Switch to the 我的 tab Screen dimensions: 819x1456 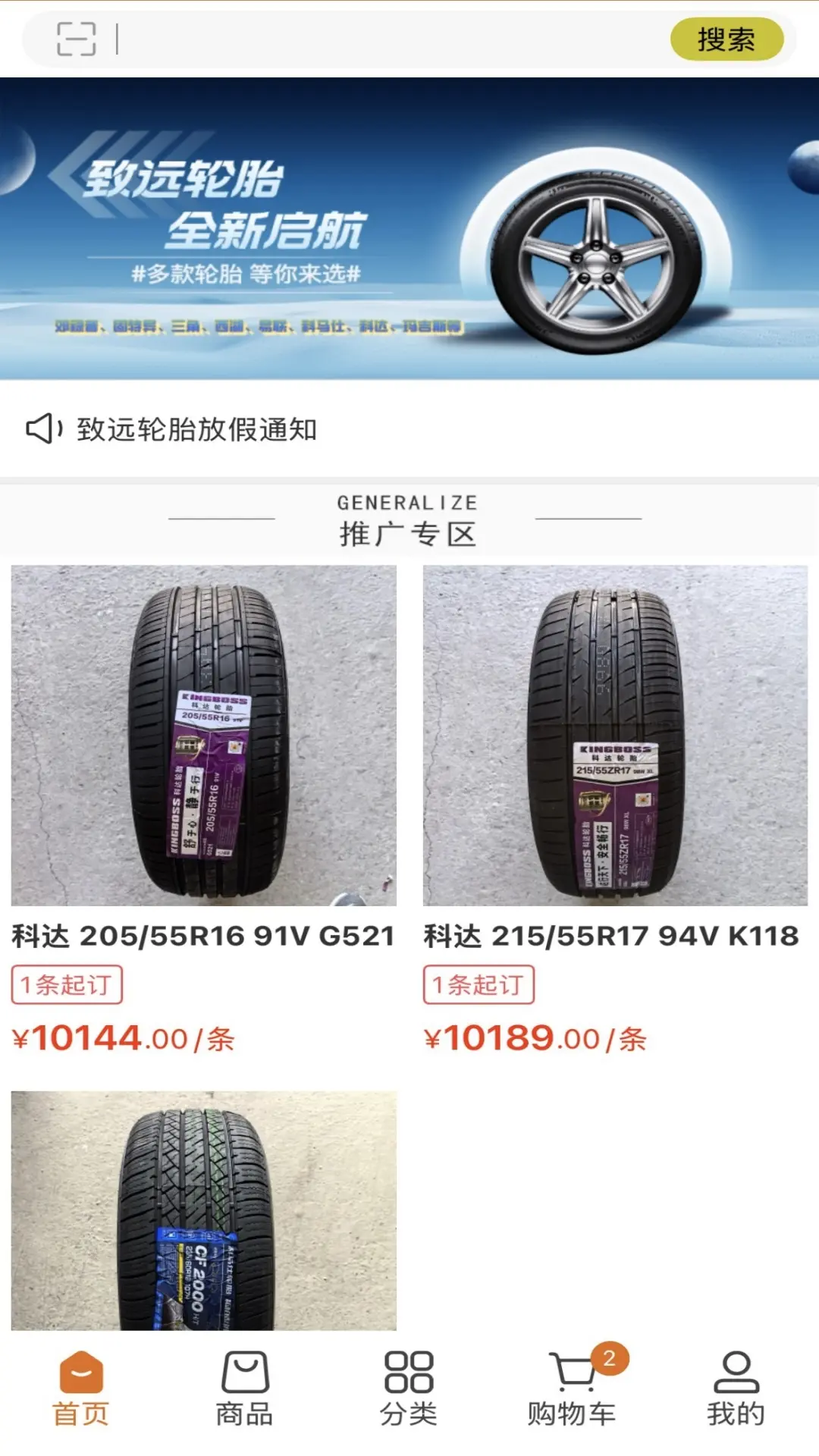coord(734,1395)
